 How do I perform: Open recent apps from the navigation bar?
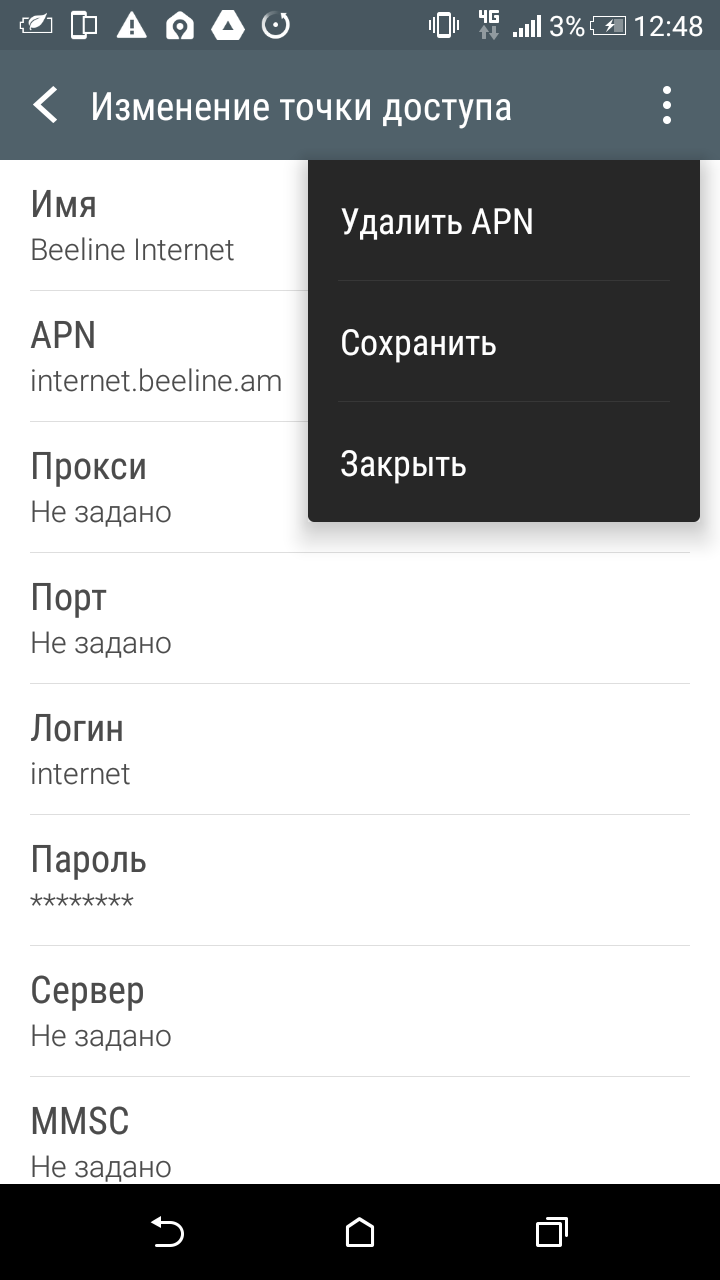click(551, 1232)
